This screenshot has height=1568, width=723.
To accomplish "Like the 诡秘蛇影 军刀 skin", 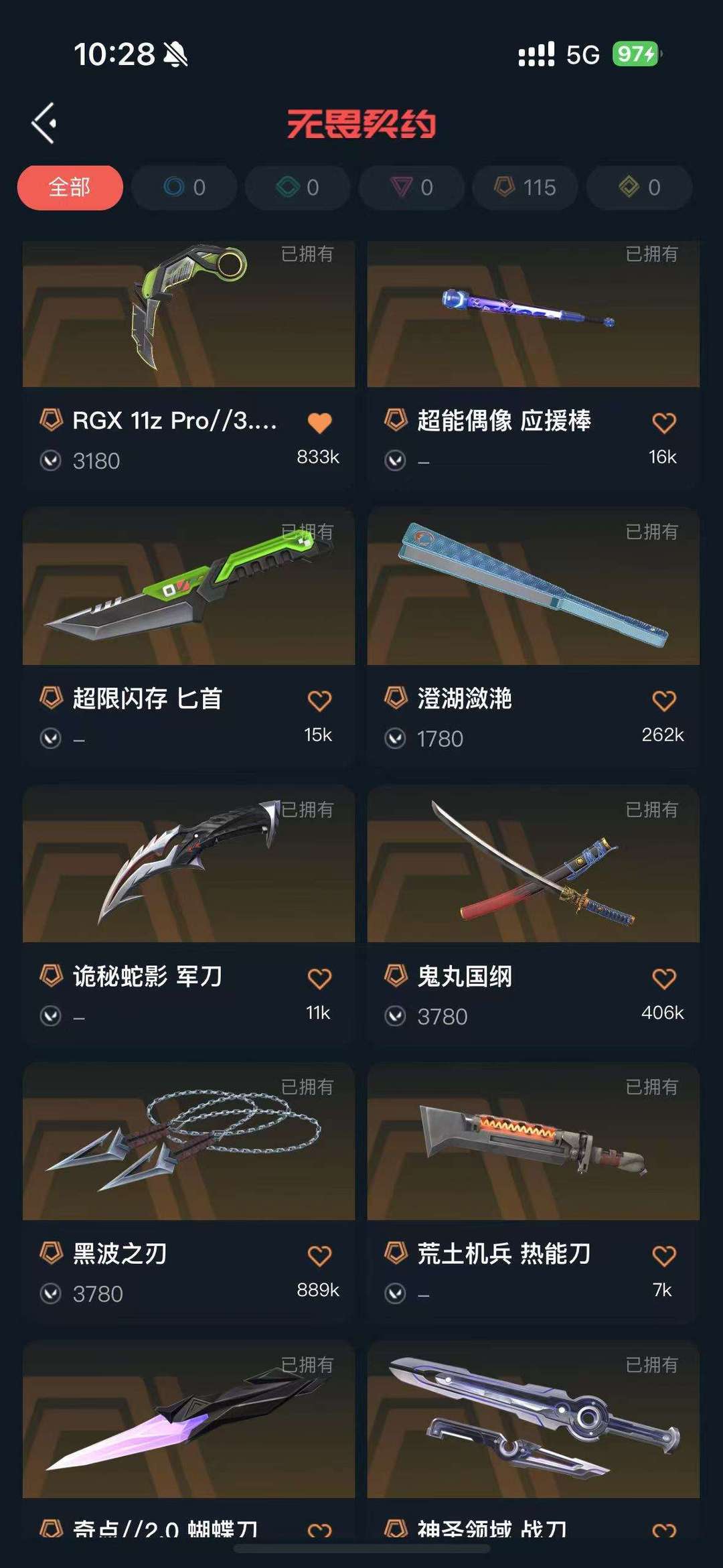I will [x=319, y=979].
